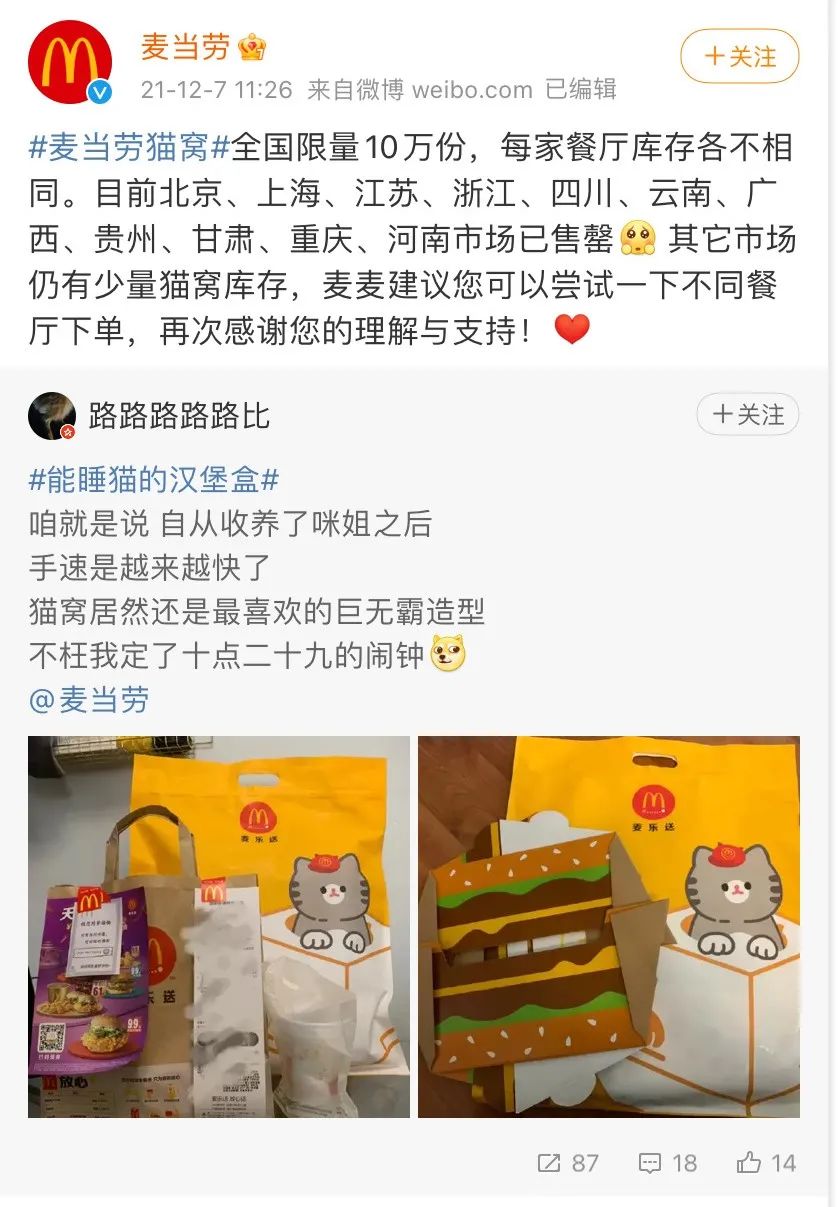The height and width of the screenshot is (1207, 838).
Task: Open the #能睡猫的汉堡盒# hashtag
Action: pyautogui.click(x=154, y=480)
